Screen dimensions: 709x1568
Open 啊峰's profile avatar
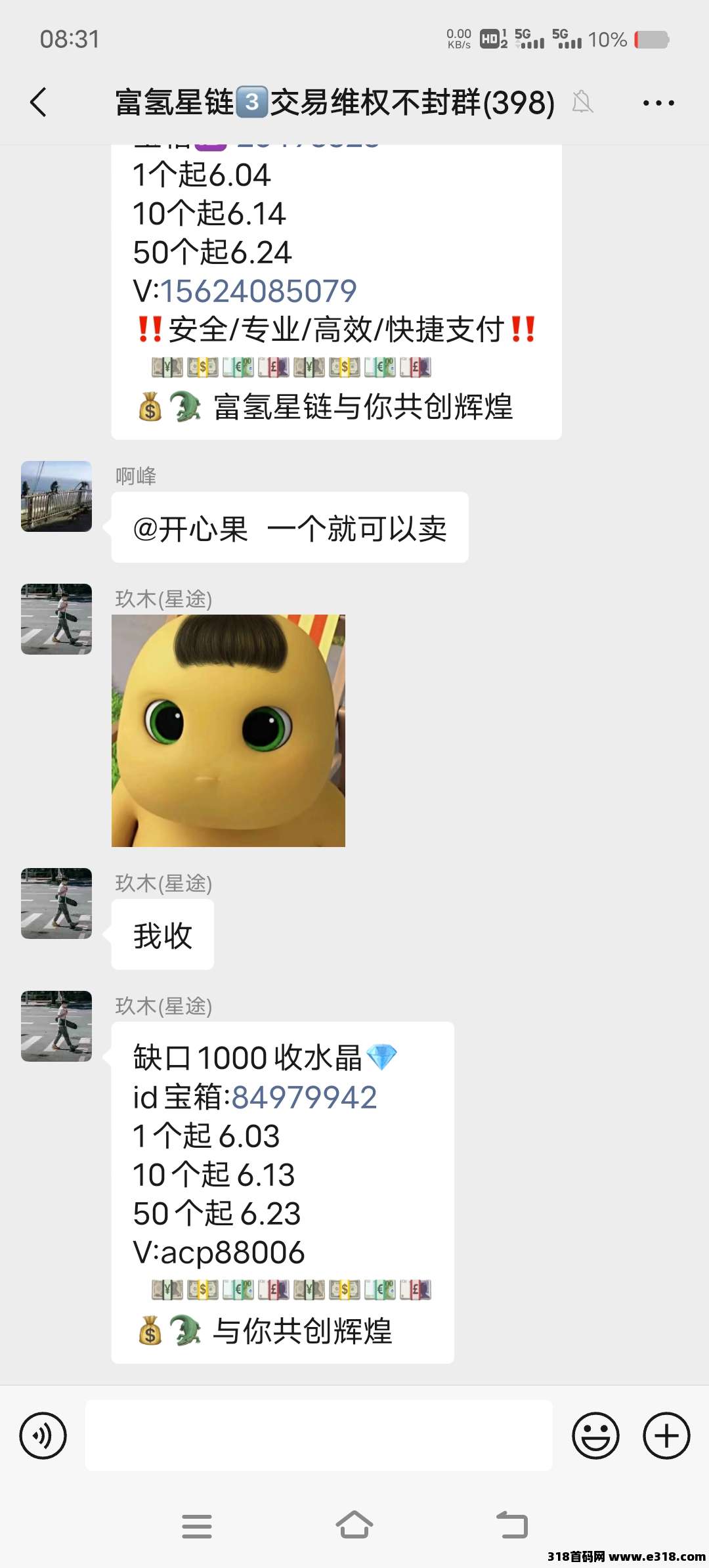(56, 496)
